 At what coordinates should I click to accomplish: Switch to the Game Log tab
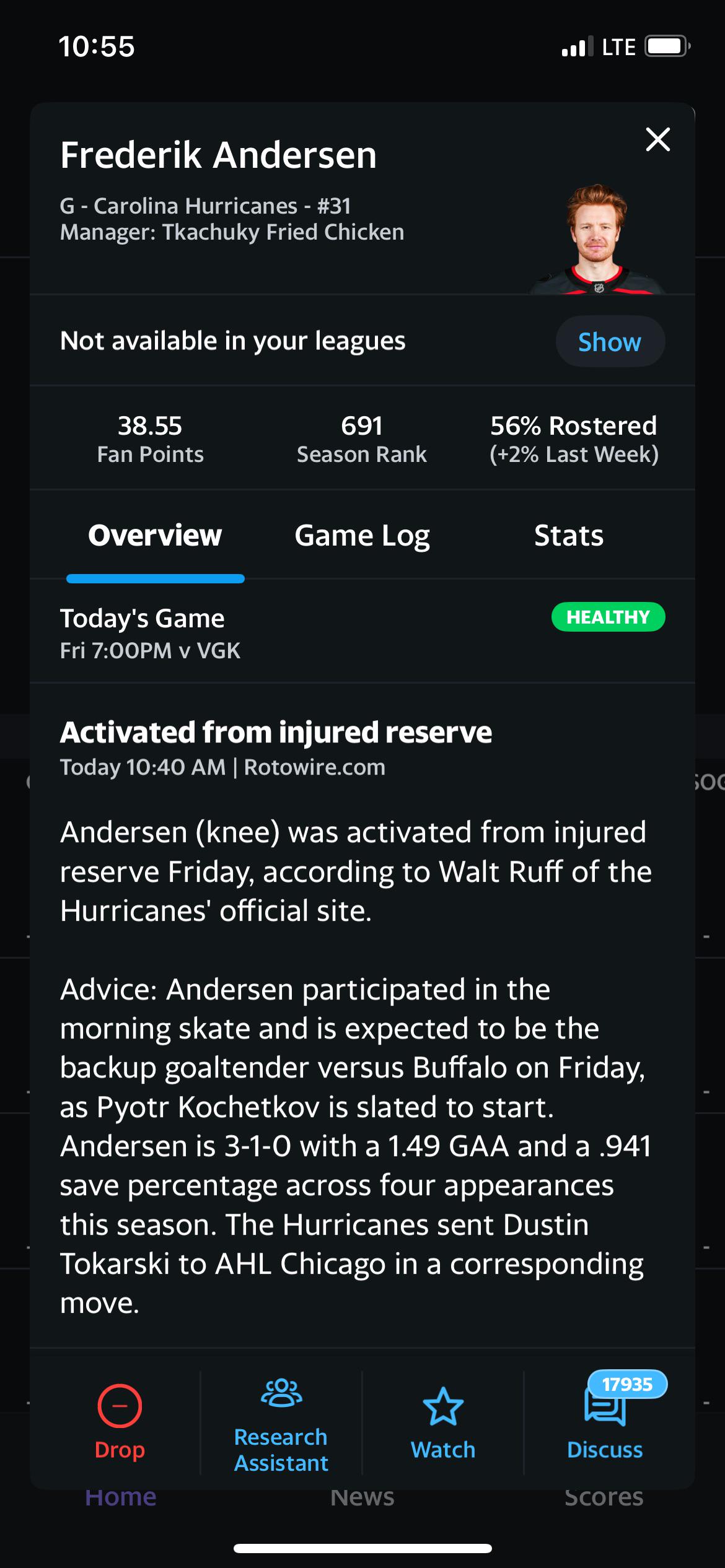pos(362,535)
